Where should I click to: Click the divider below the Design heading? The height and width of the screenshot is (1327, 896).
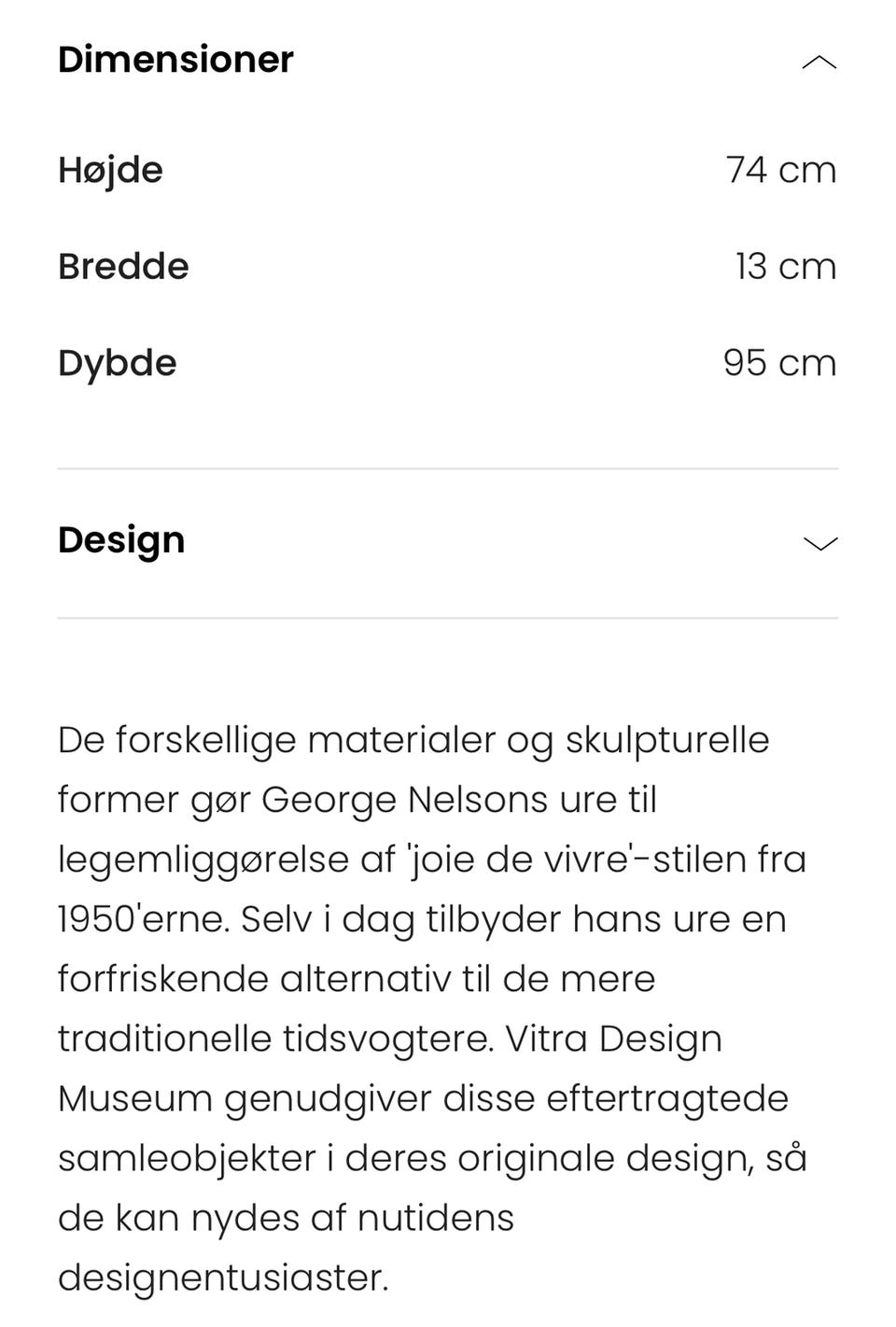pos(448,617)
